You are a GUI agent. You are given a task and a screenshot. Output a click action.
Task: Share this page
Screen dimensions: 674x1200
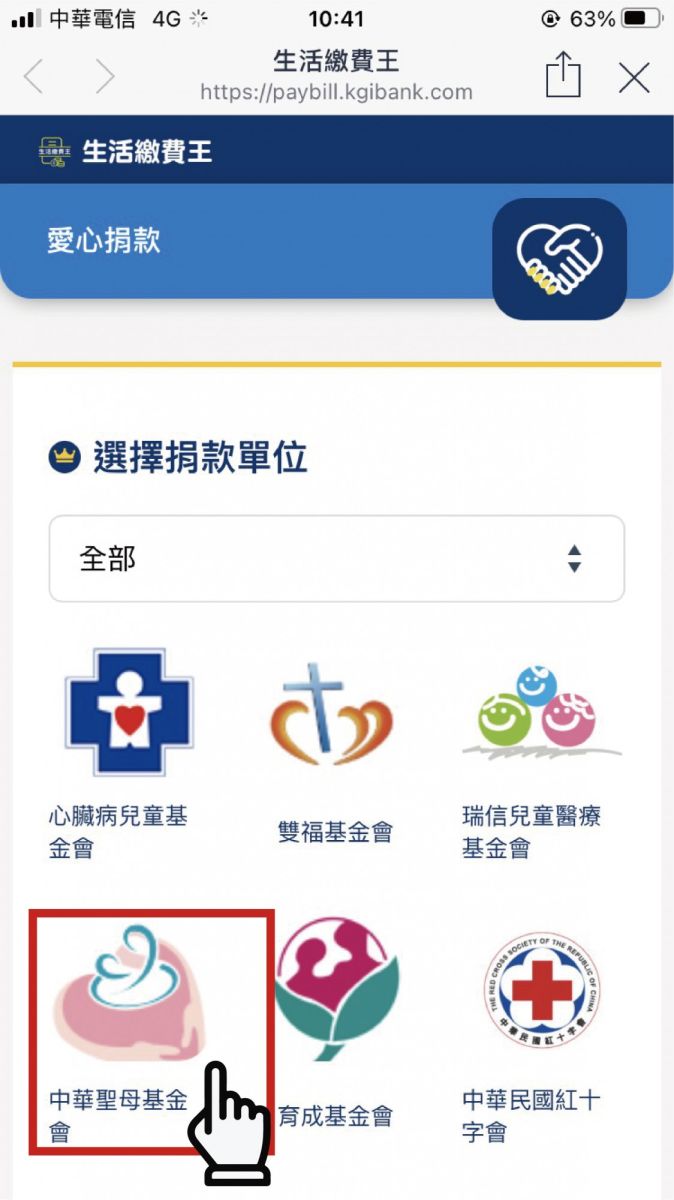click(563, 76)
